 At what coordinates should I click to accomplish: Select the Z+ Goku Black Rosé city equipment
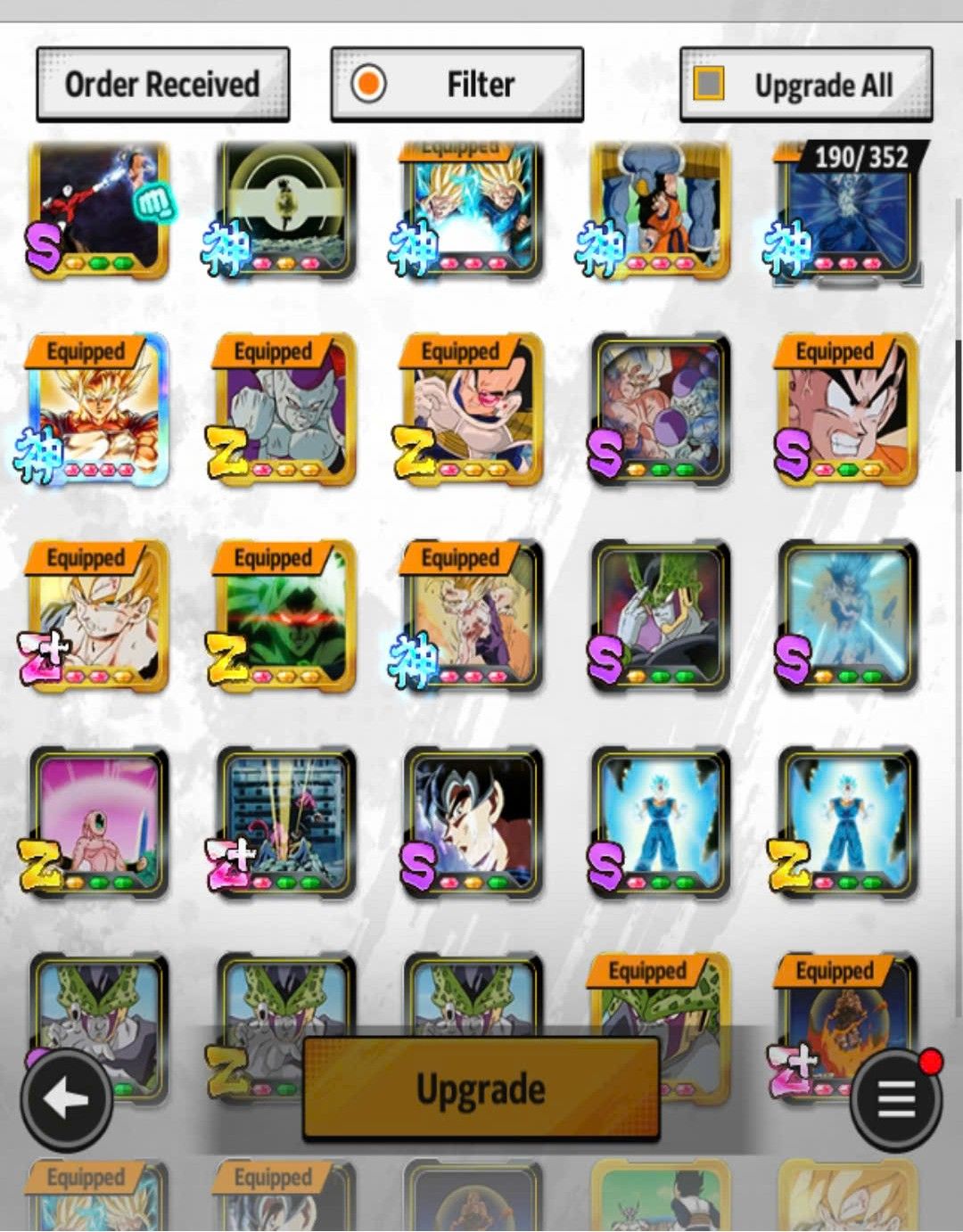(285, 822)
